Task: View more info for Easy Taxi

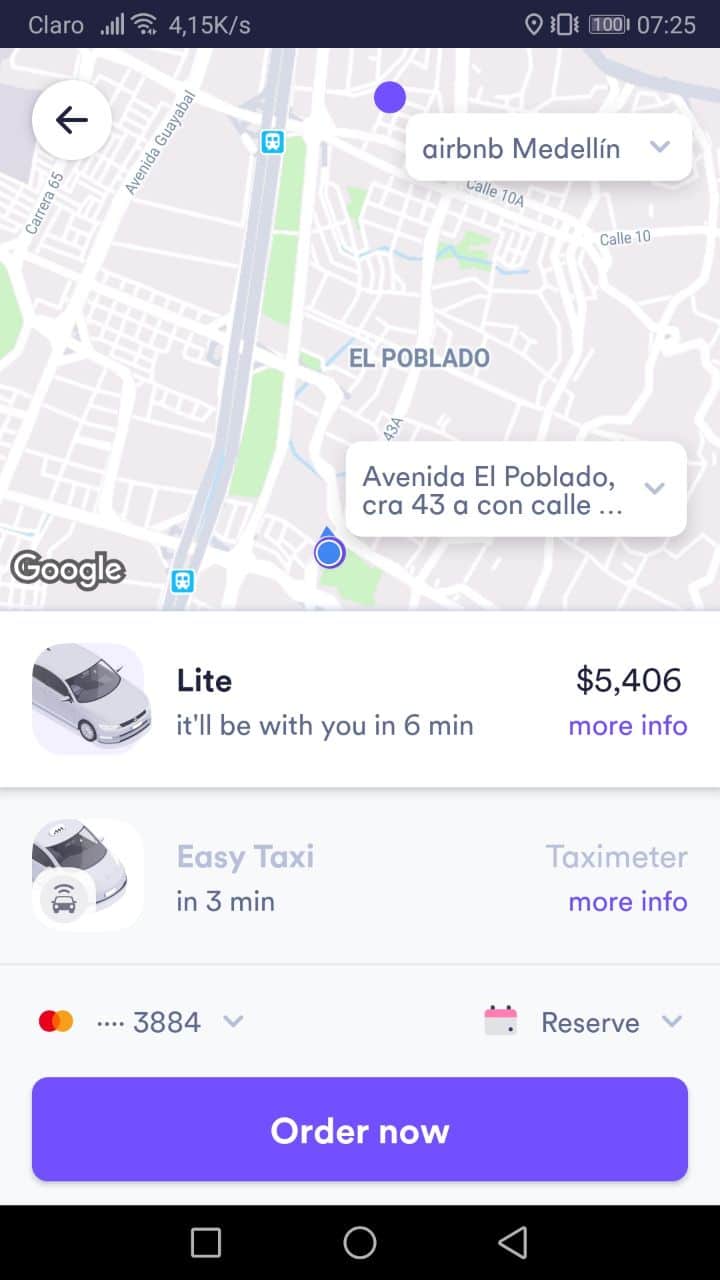Action: tap(627, 902)
